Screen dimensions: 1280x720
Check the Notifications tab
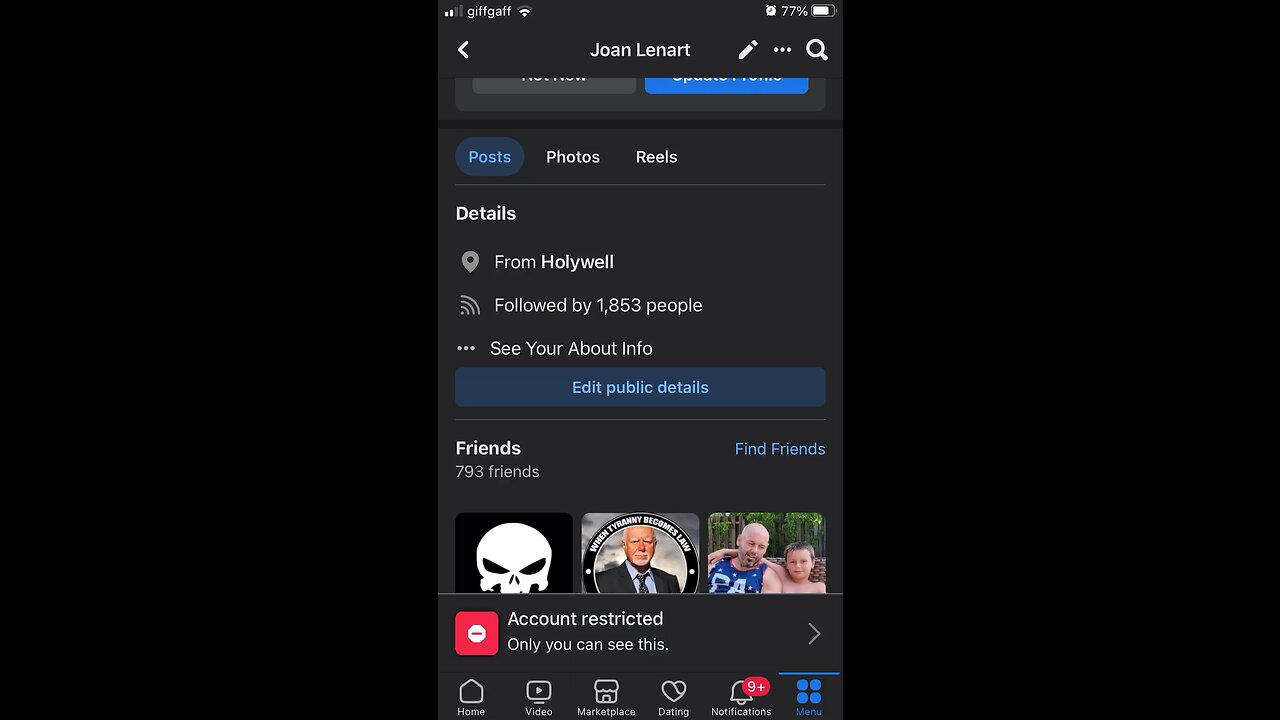tap(741, 697)
